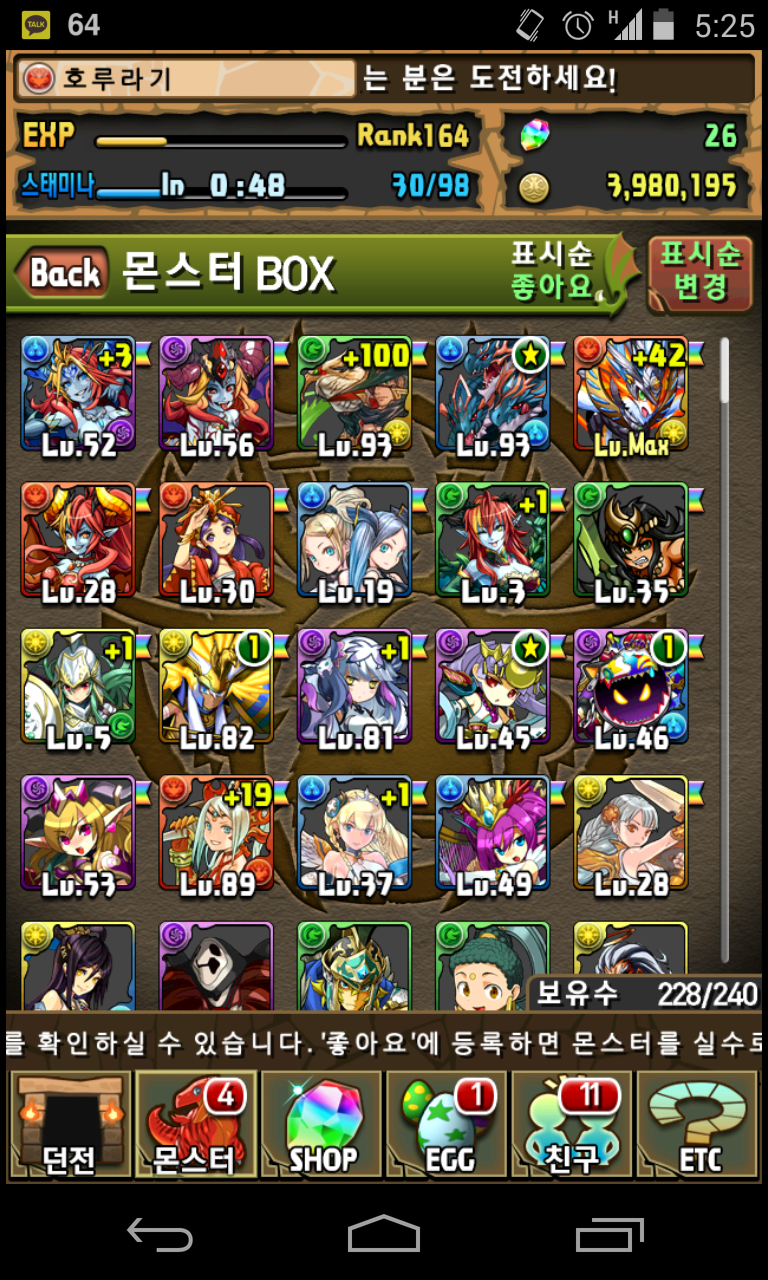Open the 던전 dungeon tab
The height and width of the screenshot is (1280, 768).
point(70,1123)
